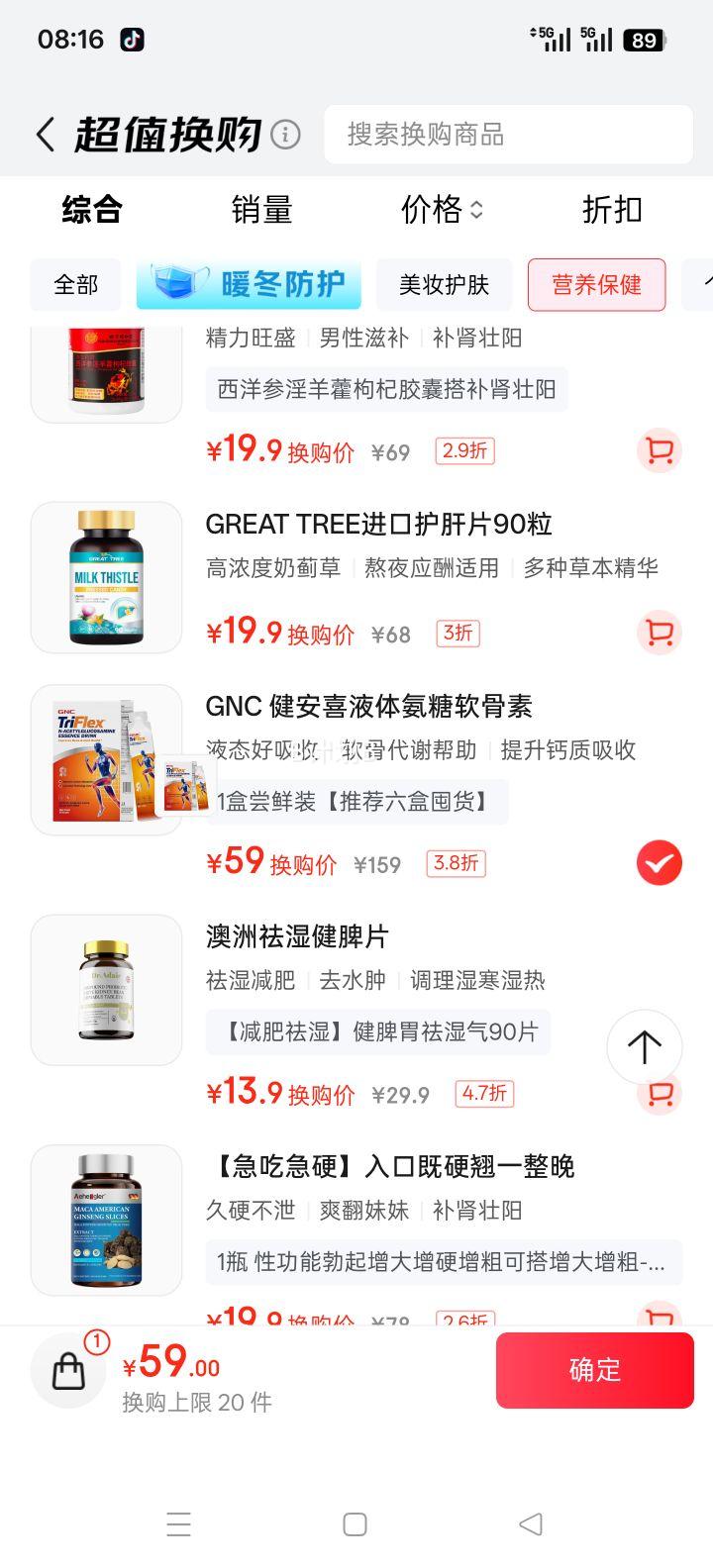Add 西洋参淫羊藿枸杞胶囊 to cart
The width and height of the screenshot is (713, 1568).
tap(659, 451)
